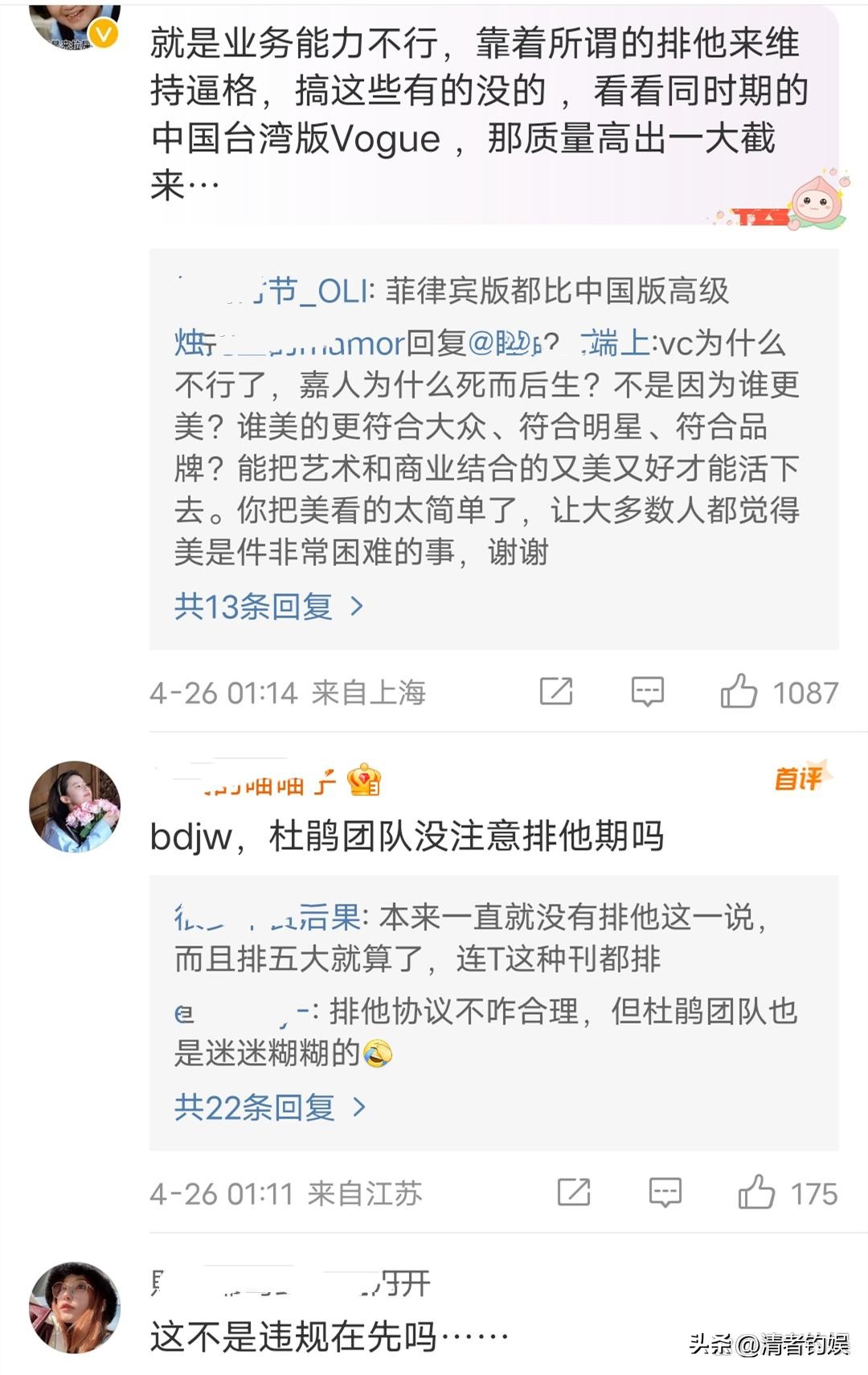Share the comment posted from 上海

[556, 692]
